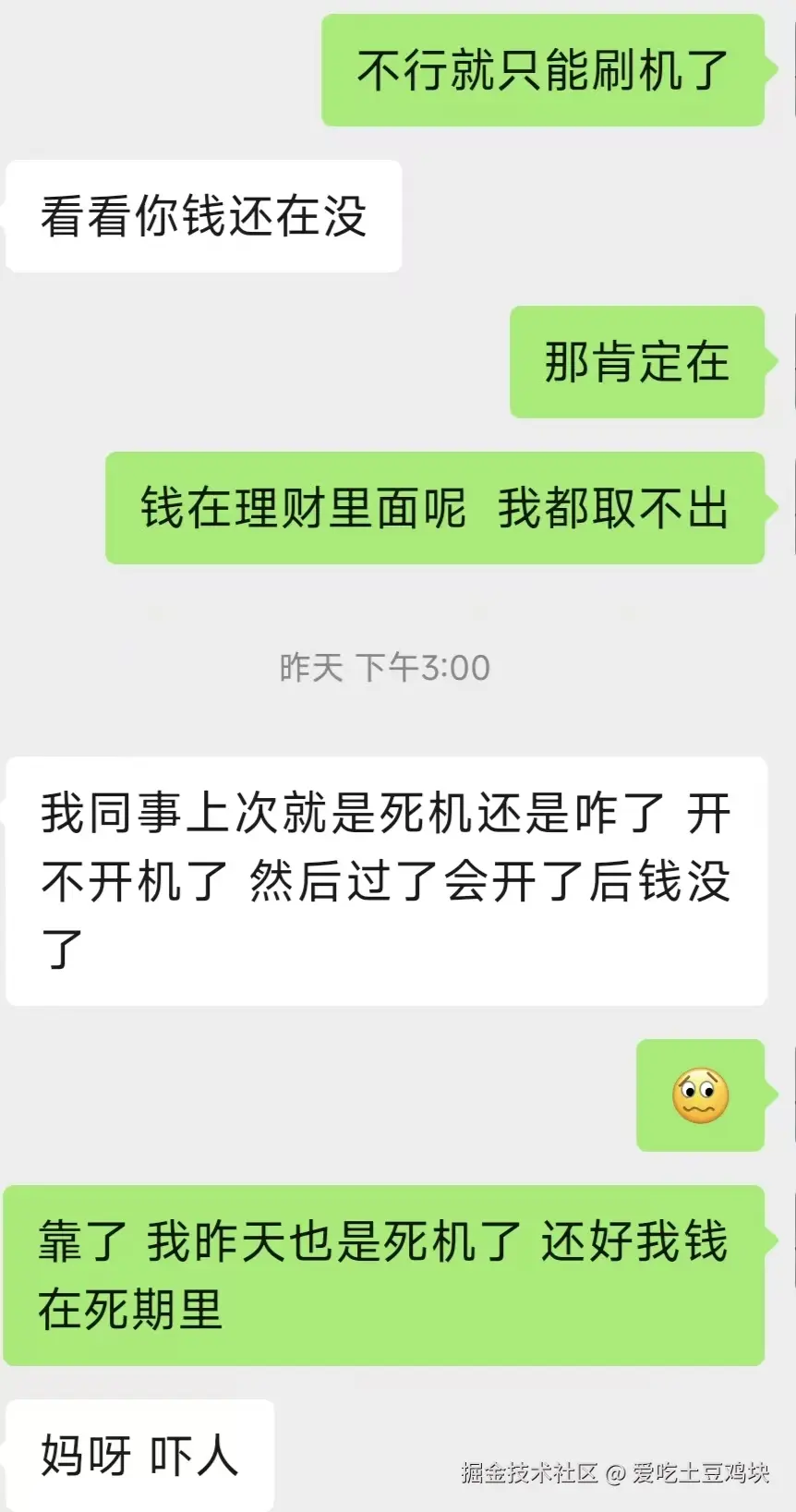
Task: Select the green message '不行就只能刷机了'
Action: click(543, 69)
